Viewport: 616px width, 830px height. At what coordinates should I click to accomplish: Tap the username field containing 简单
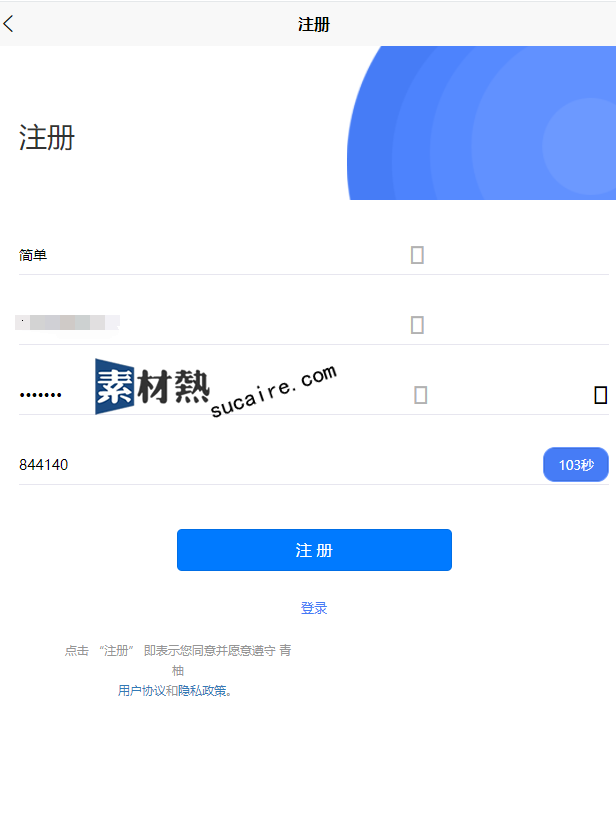[200, 255]
